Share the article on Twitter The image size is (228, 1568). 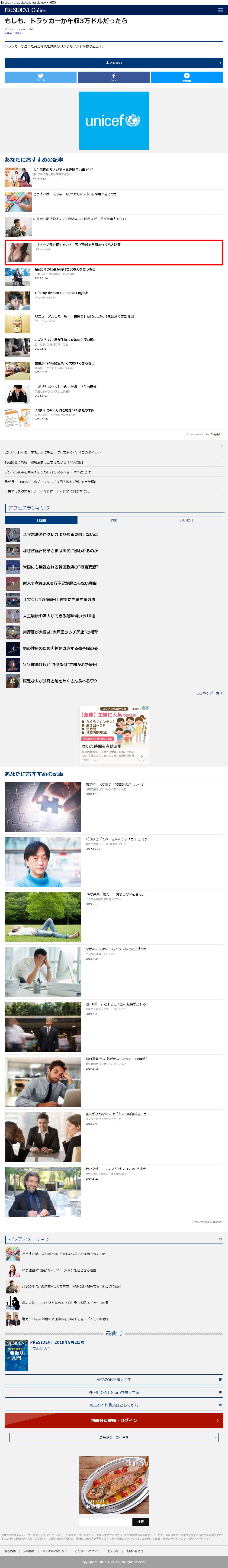pos(40,77)
